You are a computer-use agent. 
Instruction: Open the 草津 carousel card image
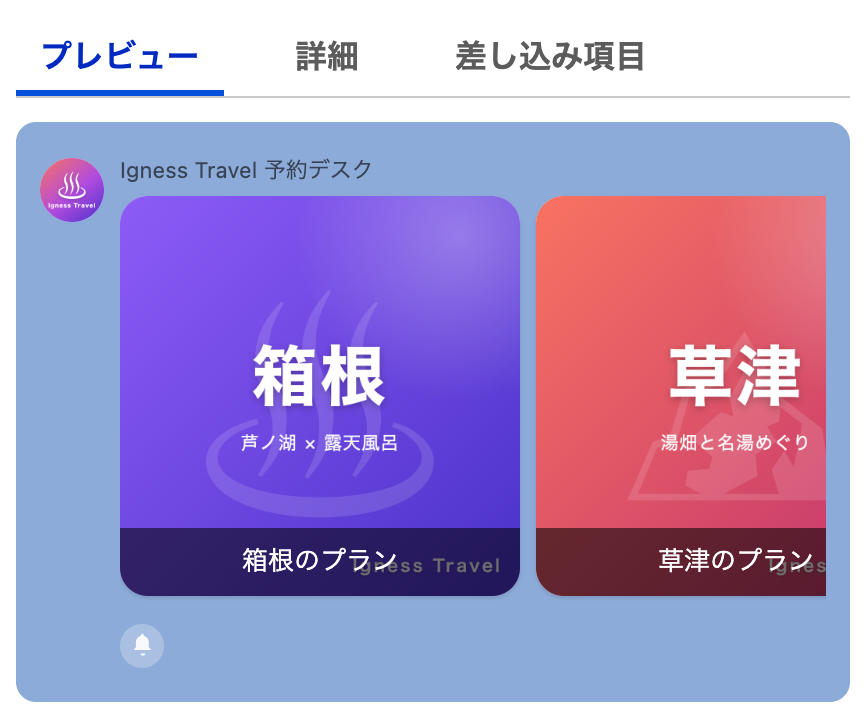[681, 362]
